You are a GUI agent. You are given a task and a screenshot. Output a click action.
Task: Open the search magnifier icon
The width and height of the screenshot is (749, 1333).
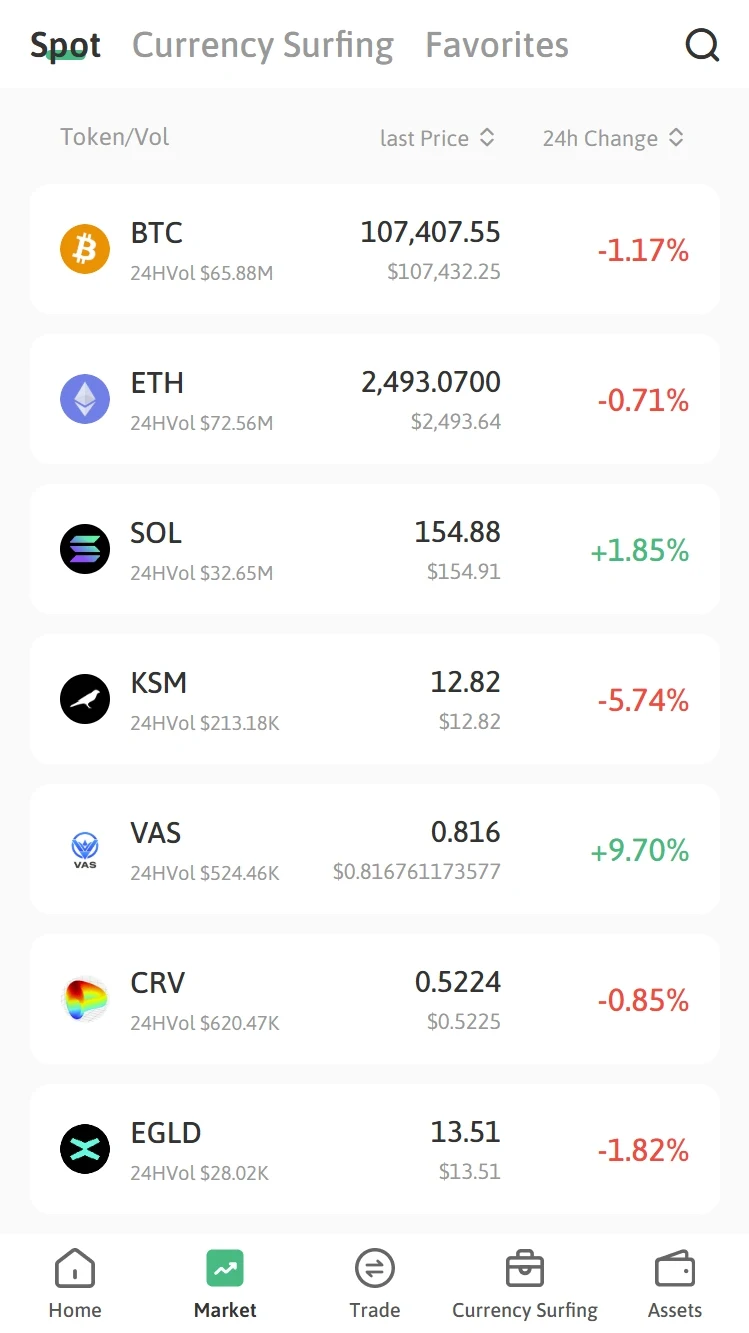point(702,45)
